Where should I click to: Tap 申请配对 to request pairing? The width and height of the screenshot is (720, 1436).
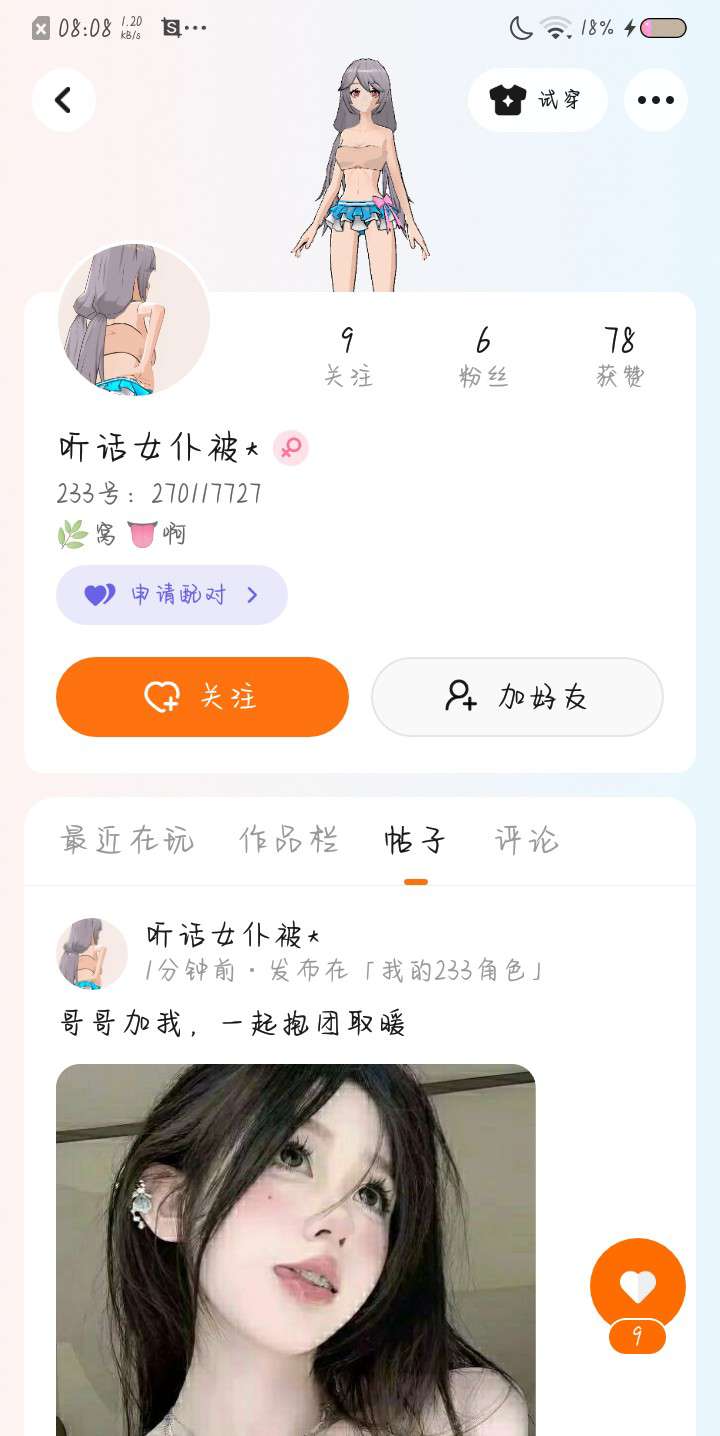172,595
